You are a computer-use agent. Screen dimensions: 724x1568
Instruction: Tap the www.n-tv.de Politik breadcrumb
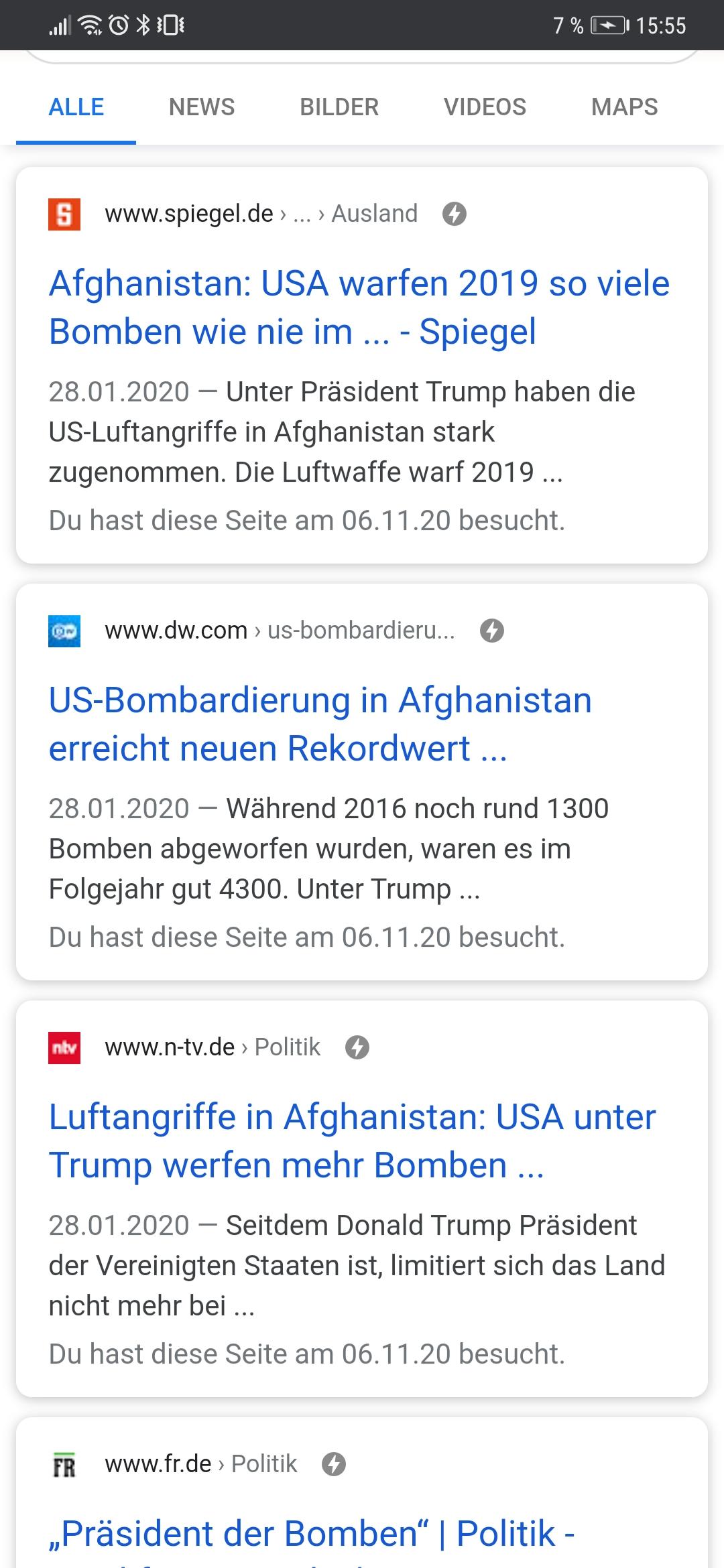[x=213, y=1047]
